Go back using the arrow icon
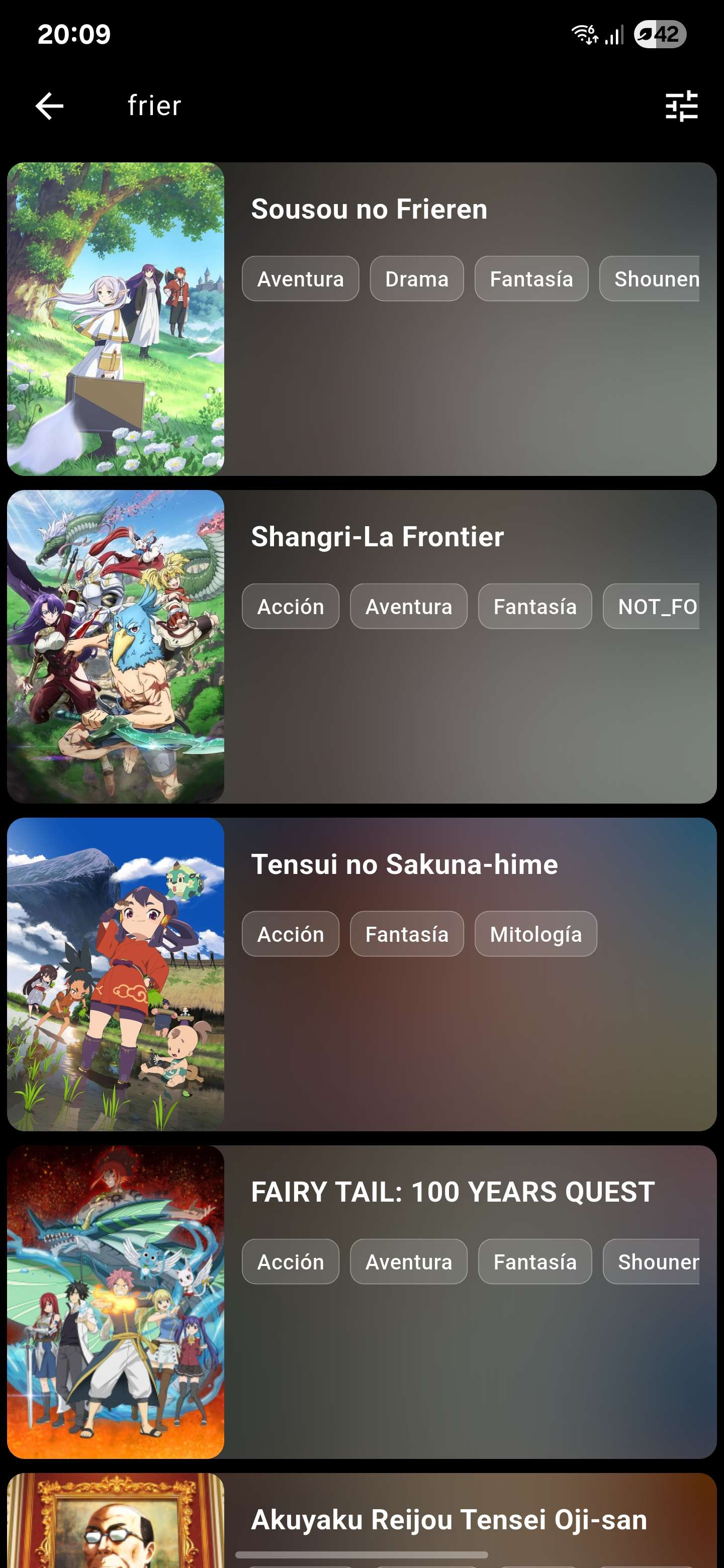The image size is (724, 1568). [x=49, y=106]
